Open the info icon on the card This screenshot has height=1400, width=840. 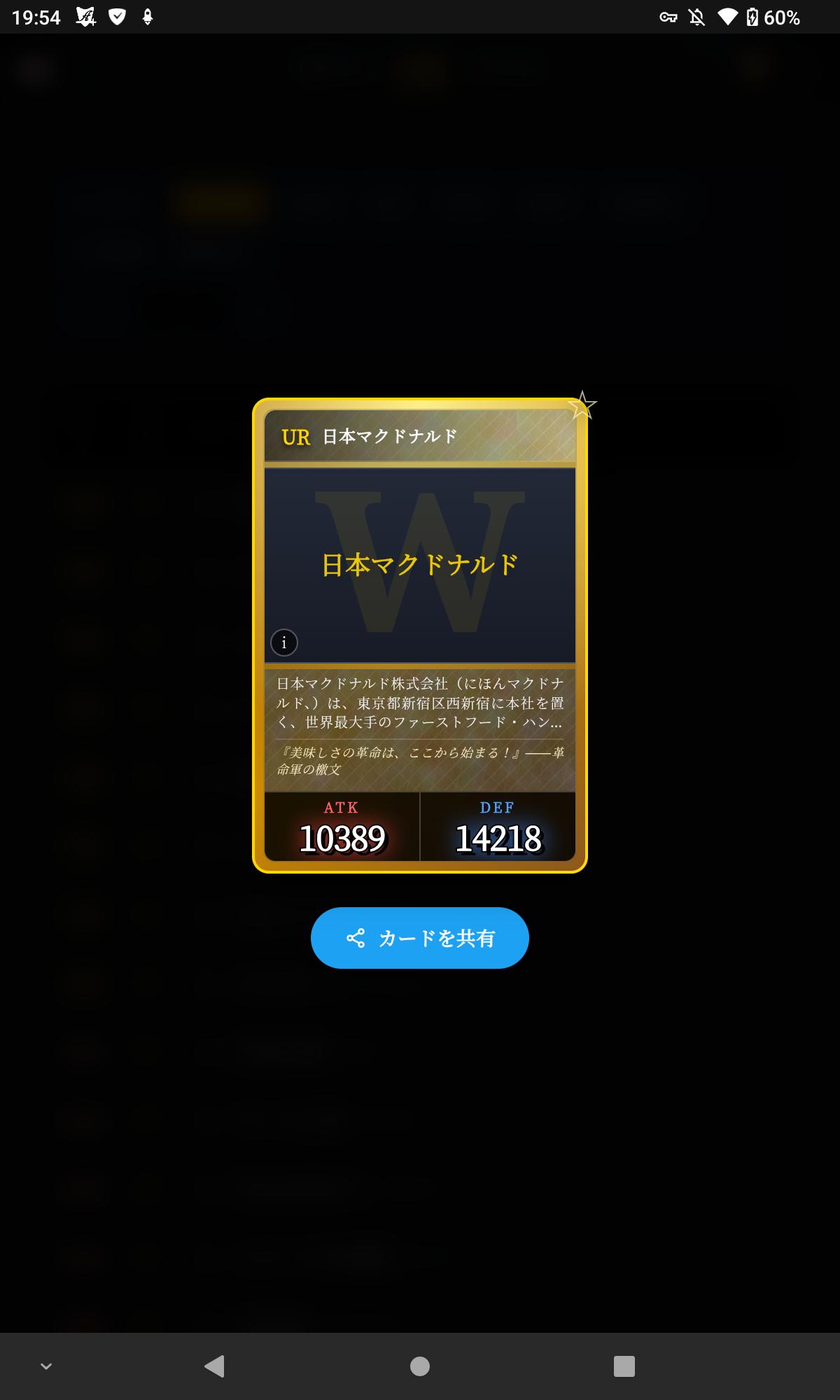284,643
